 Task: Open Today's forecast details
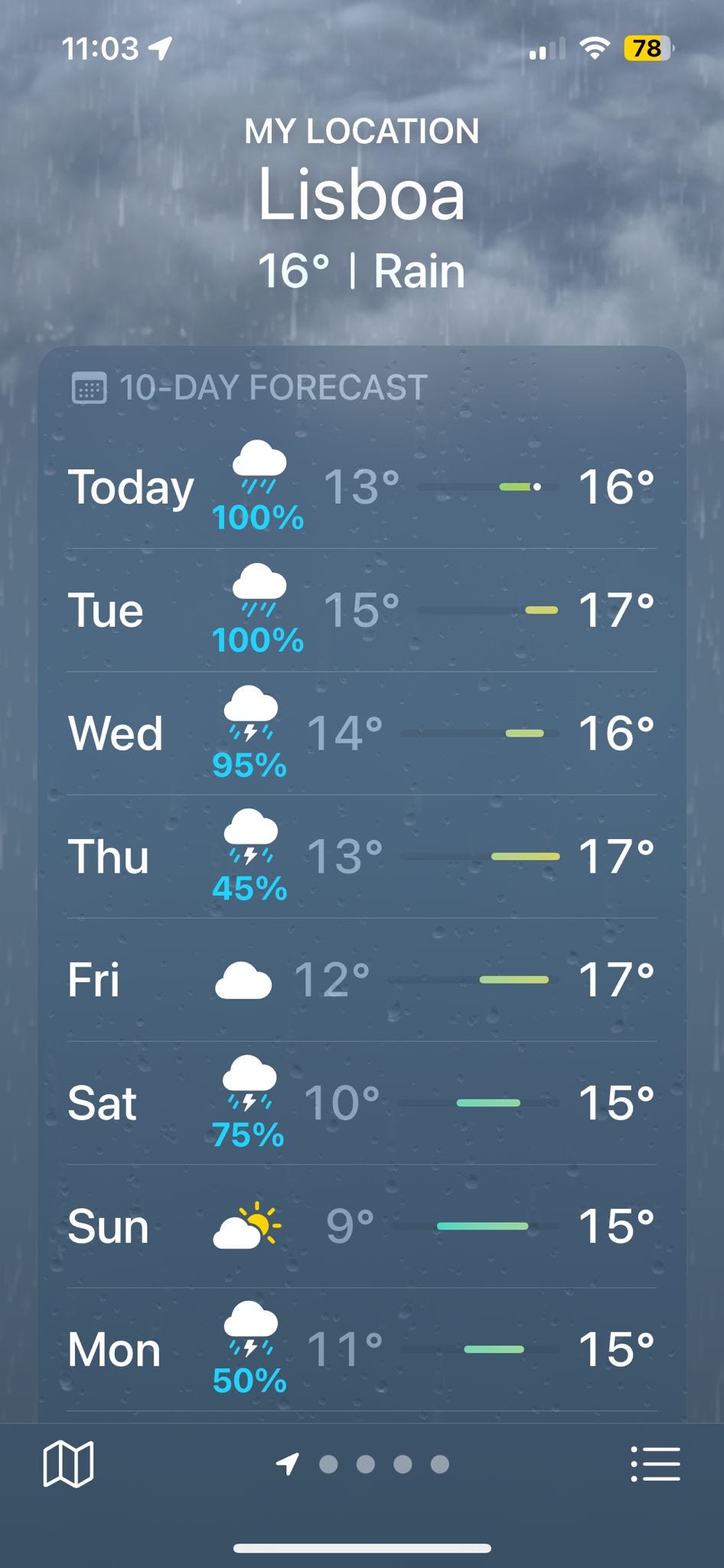coord(362,487)
